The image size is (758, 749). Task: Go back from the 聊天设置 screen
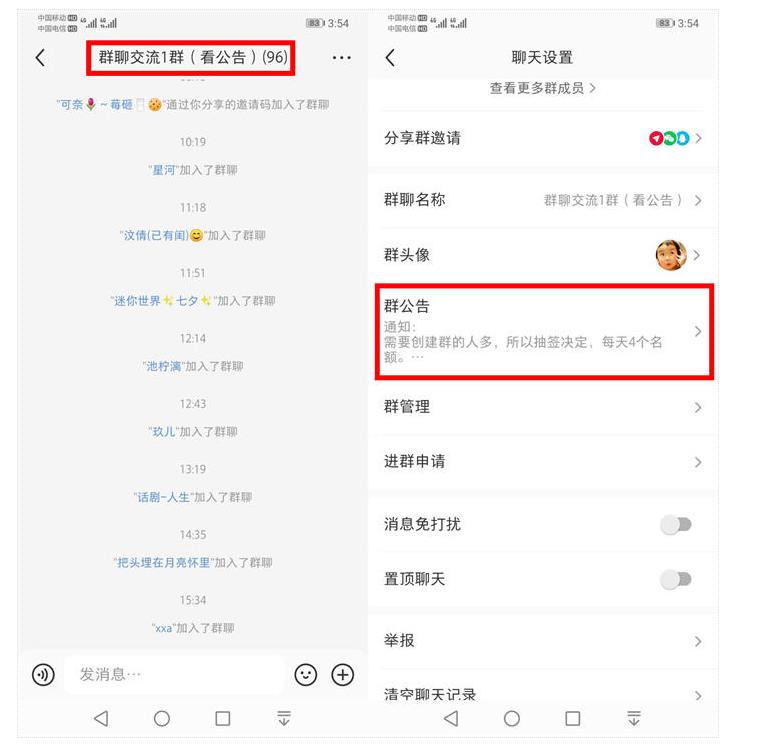click(390, 58)
